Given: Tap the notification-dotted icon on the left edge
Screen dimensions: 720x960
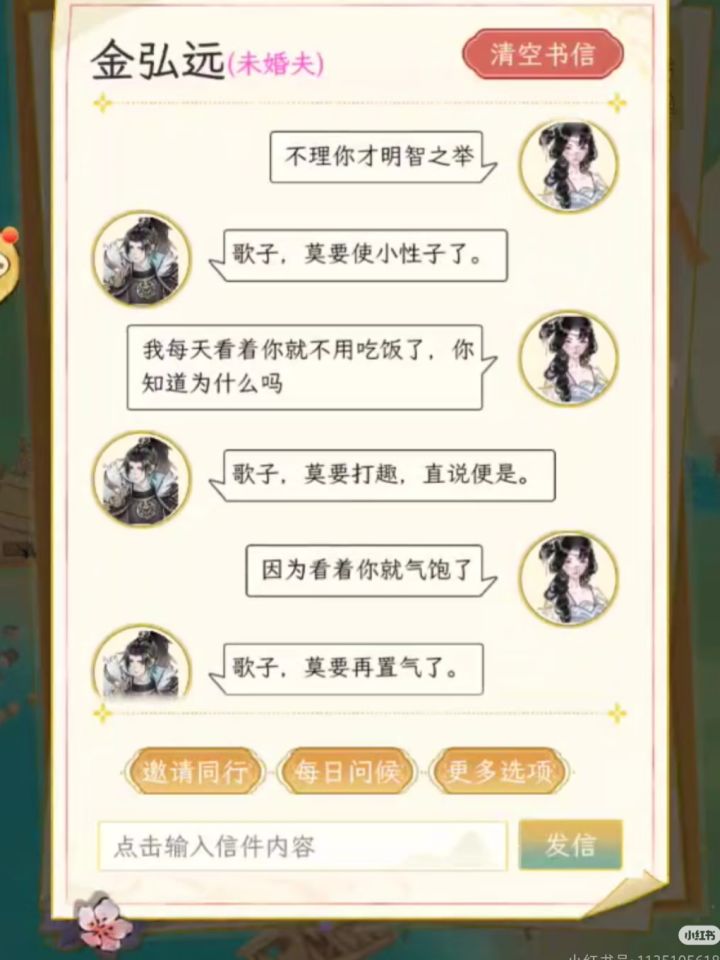Looking at the screenshot, I should coord(8,265).
